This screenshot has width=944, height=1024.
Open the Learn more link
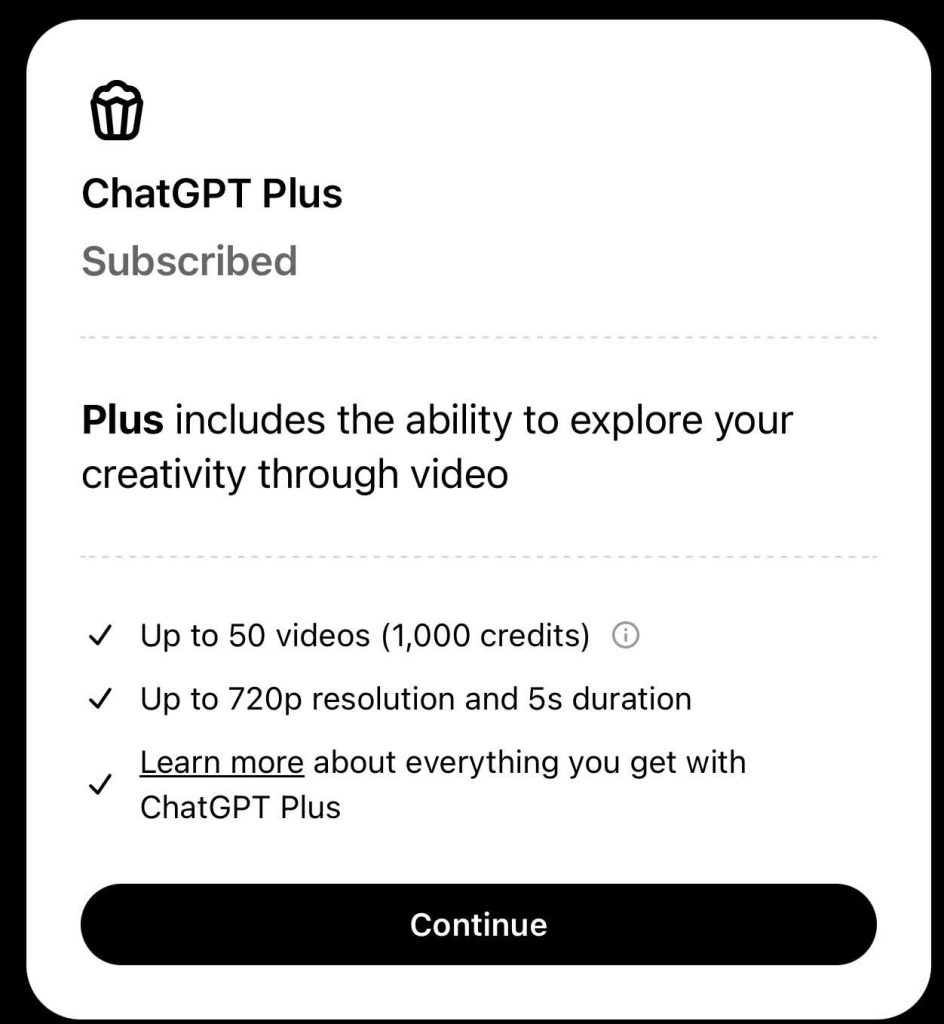point(221,763)
